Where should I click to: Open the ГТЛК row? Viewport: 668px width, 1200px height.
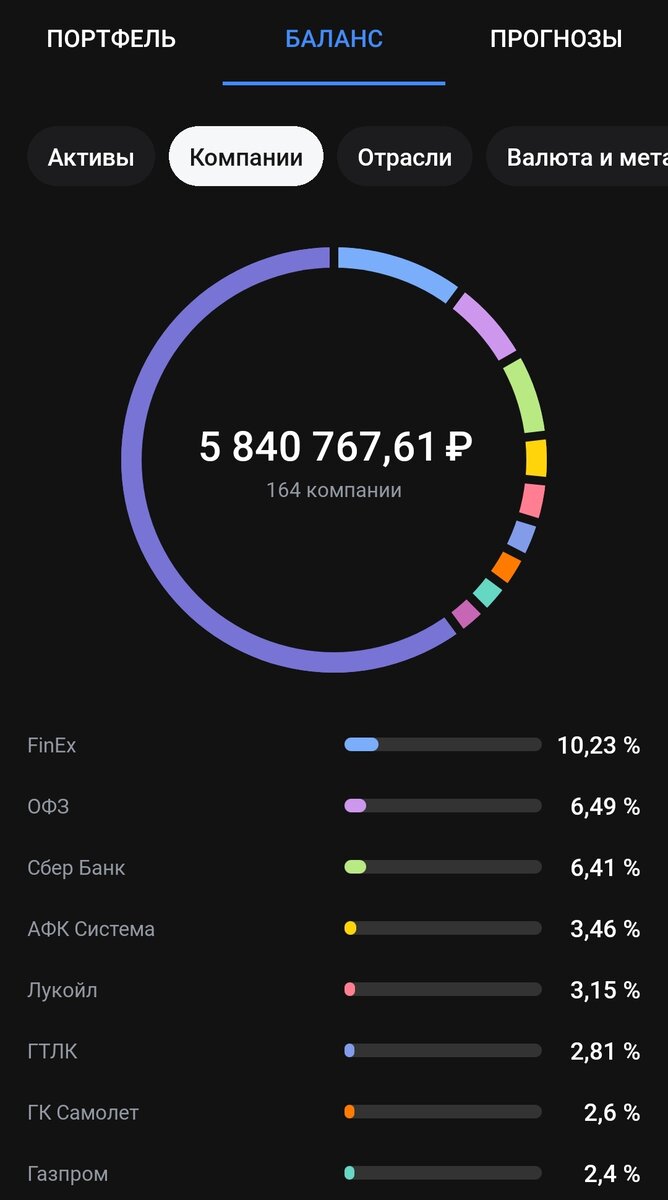pos(334,1051)
